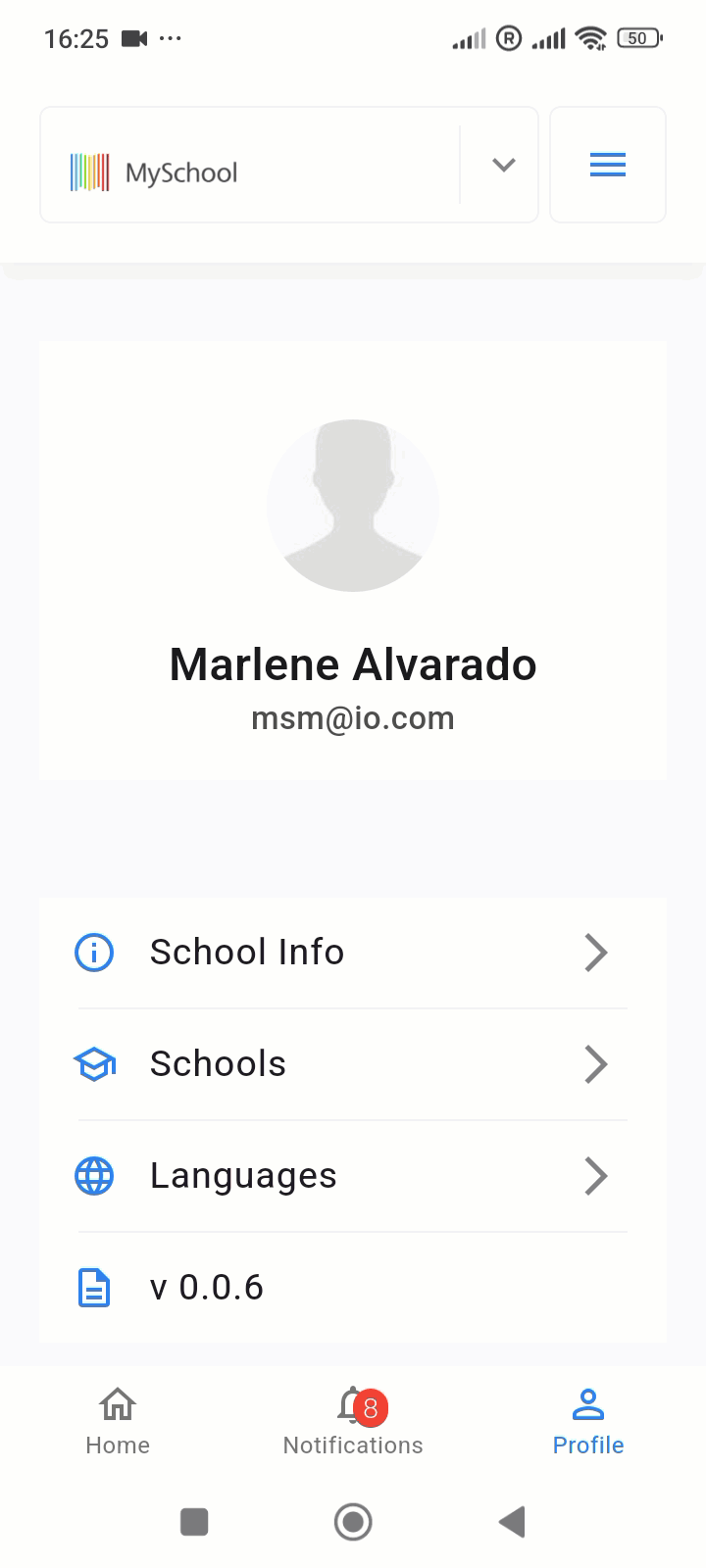Tap the system back button
This screenshot has width=706, height=1568.
pos(512,1522)
